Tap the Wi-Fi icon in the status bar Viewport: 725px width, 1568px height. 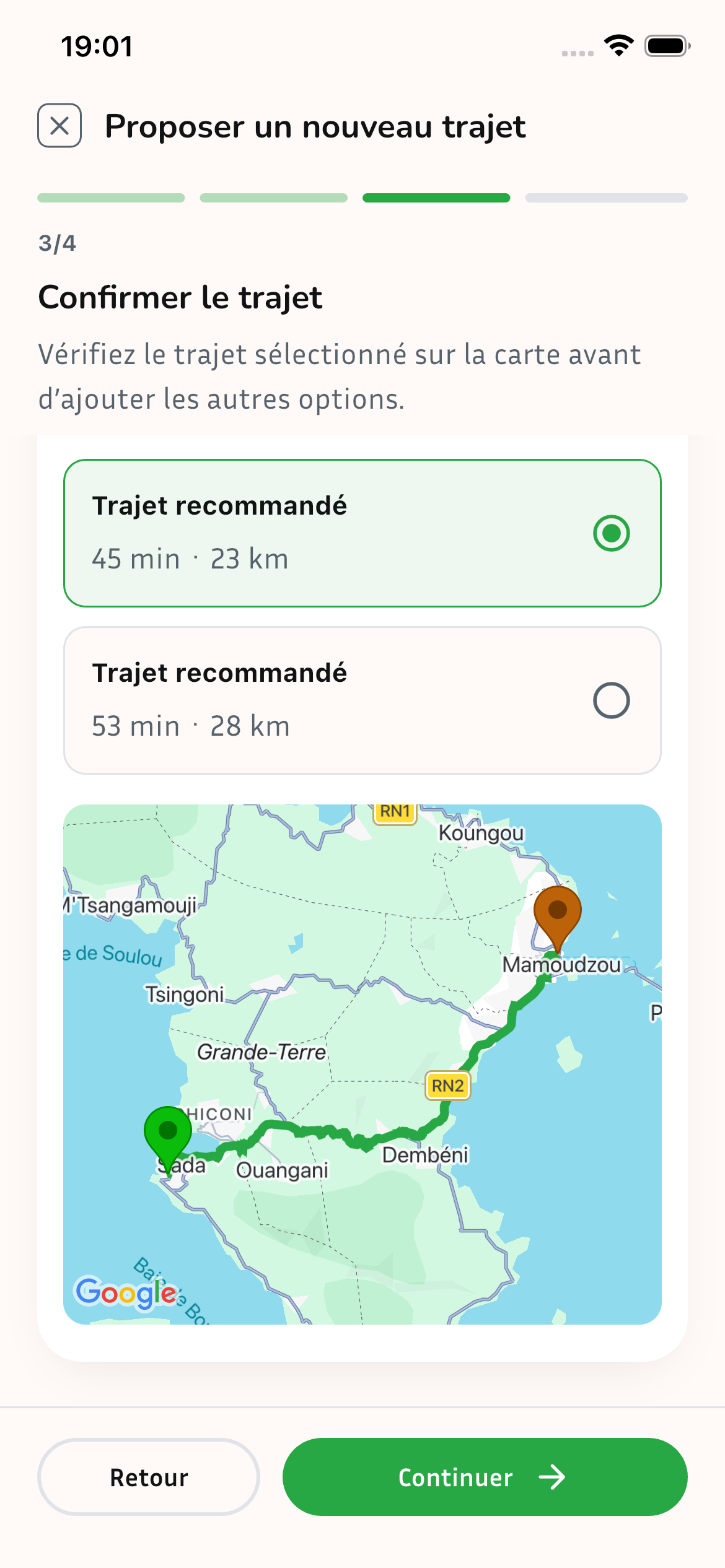(x=618, y=45)
